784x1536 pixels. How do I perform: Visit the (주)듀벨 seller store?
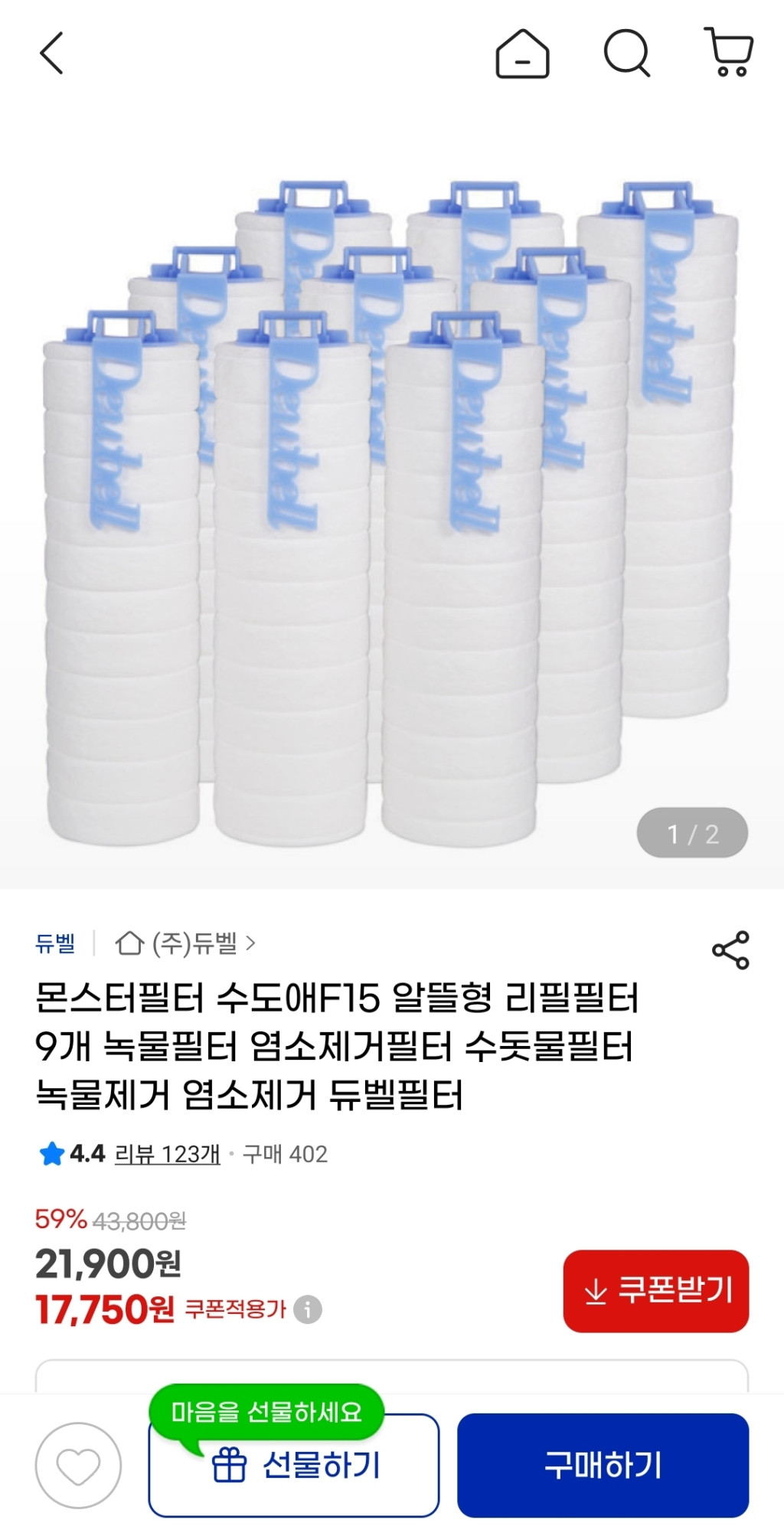[x=185, y=943]
